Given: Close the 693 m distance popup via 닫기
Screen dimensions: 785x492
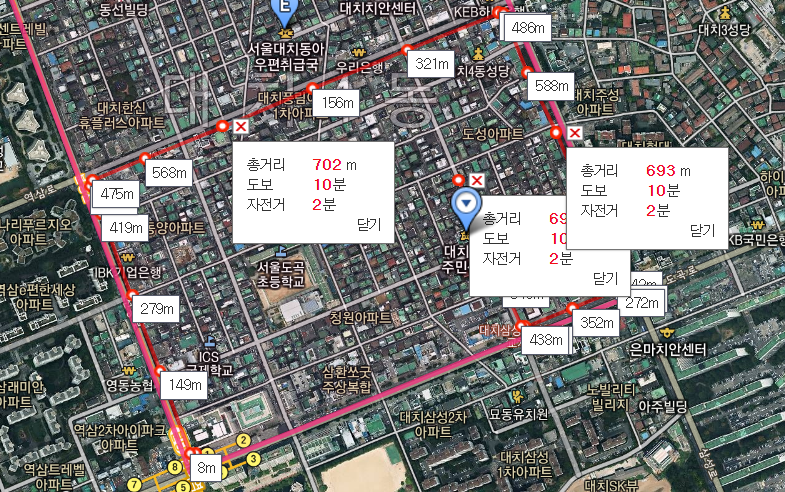Looking at the screenshot, I should (x=703, y=230).
